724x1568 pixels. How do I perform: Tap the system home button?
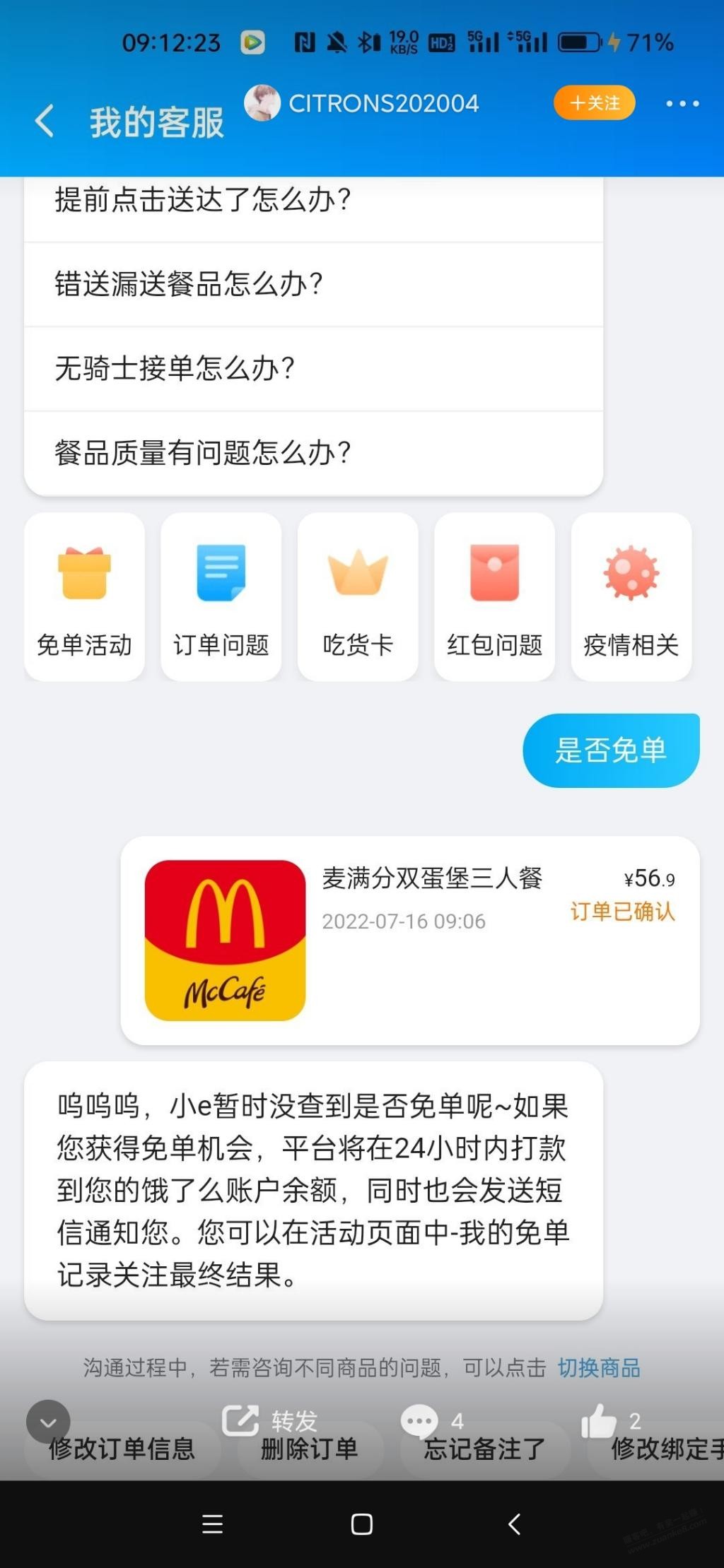coord(361,1524)
